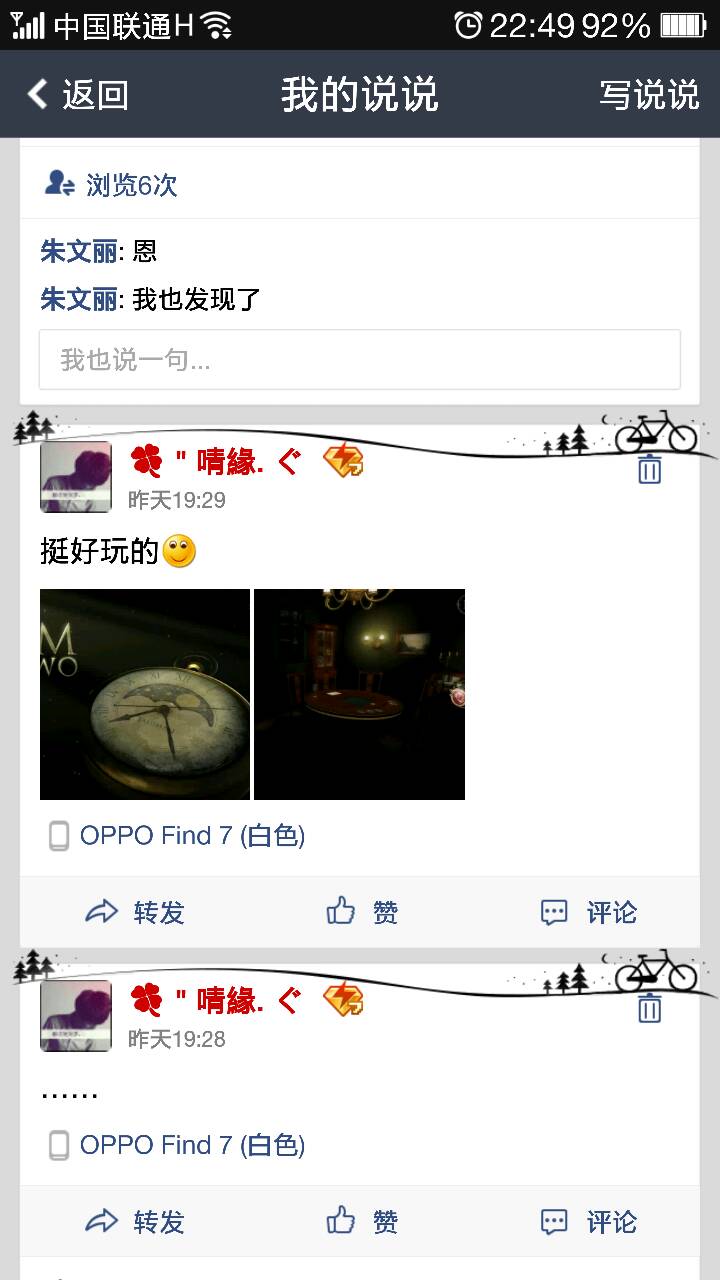Tap 评论 on the first post
The width and height of the screenshot is (720, 1280).
(x=612, y=911)
